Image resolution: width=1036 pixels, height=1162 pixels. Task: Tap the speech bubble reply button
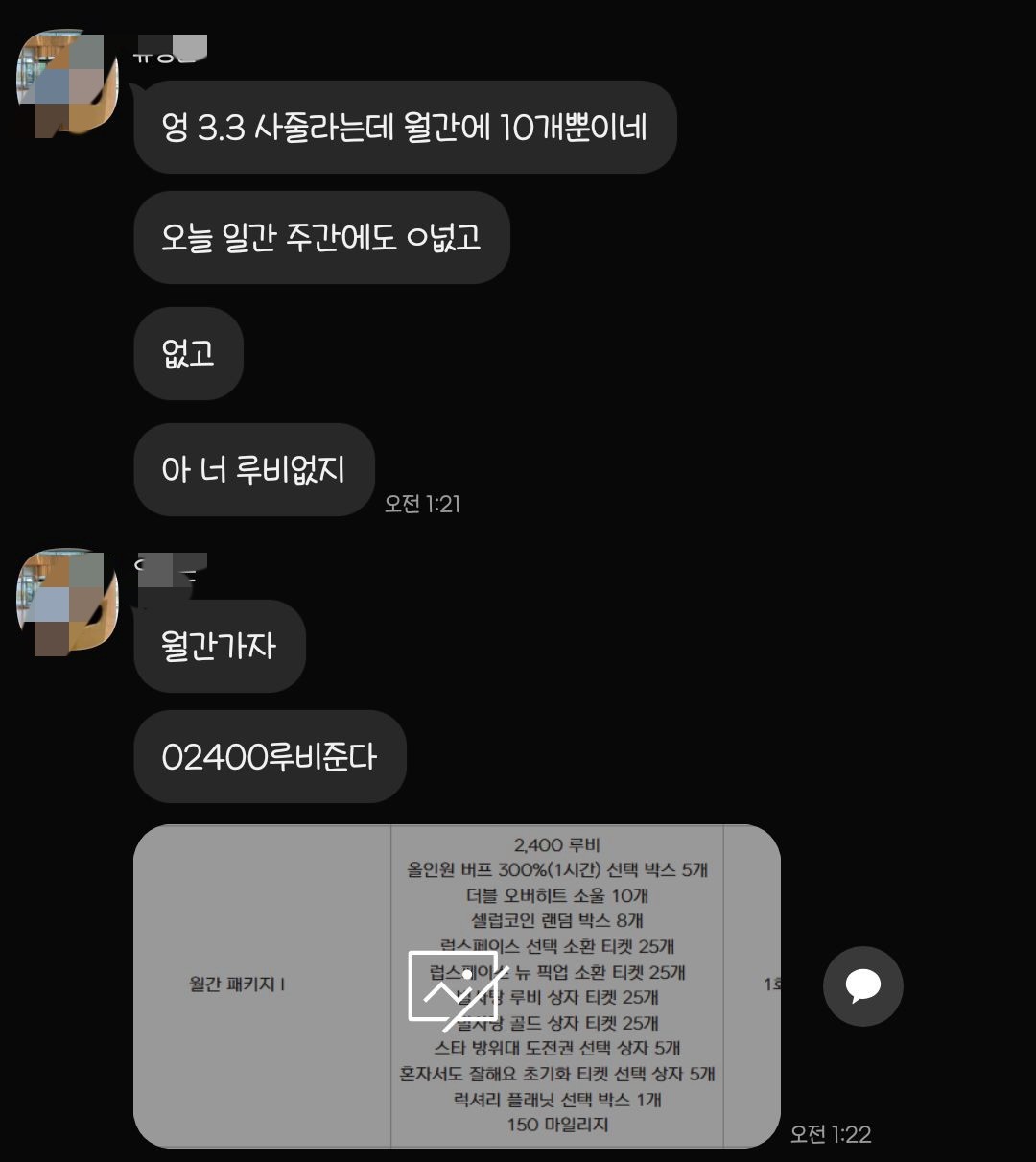coord(862,985)
